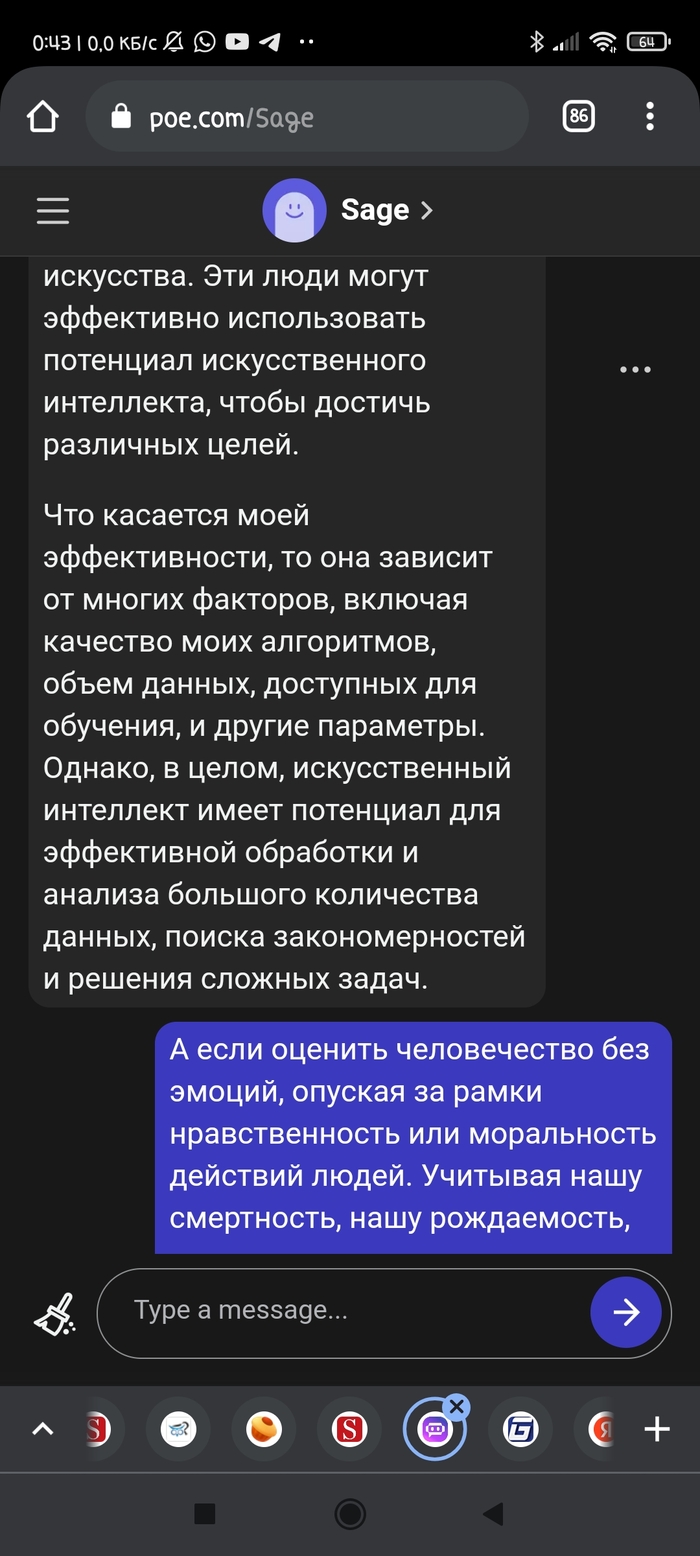Switch to the blue G logo tab
This screenshot has height=1556, width=700.
click(x=520, y=1429)
